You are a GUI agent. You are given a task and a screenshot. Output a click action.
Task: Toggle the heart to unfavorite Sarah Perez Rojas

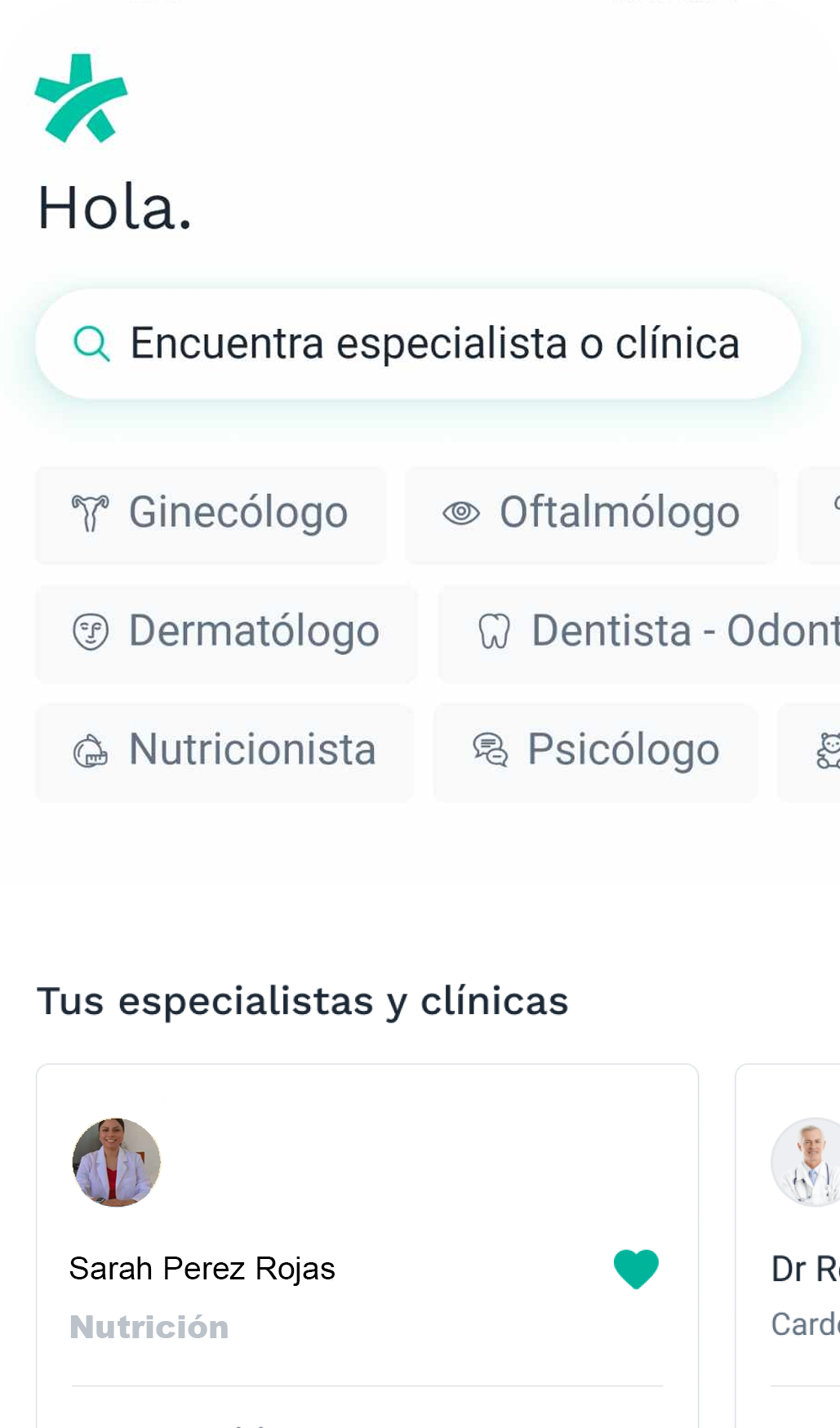click(x=636, y=1267)
